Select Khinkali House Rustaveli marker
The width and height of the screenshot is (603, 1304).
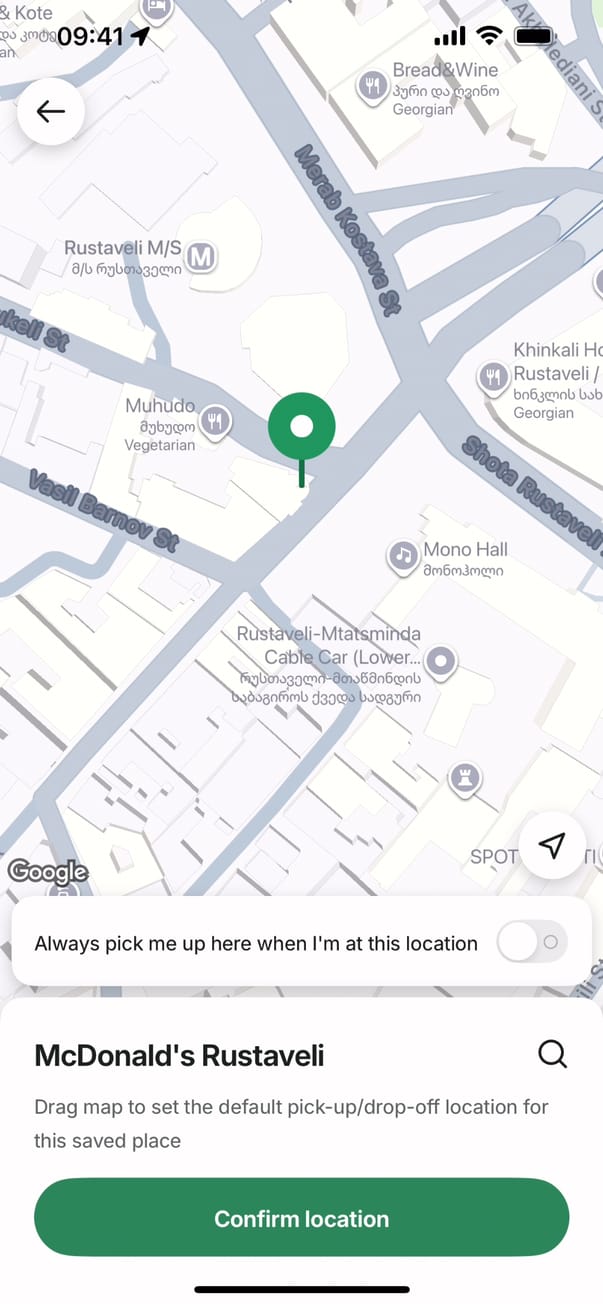(491, 377)
